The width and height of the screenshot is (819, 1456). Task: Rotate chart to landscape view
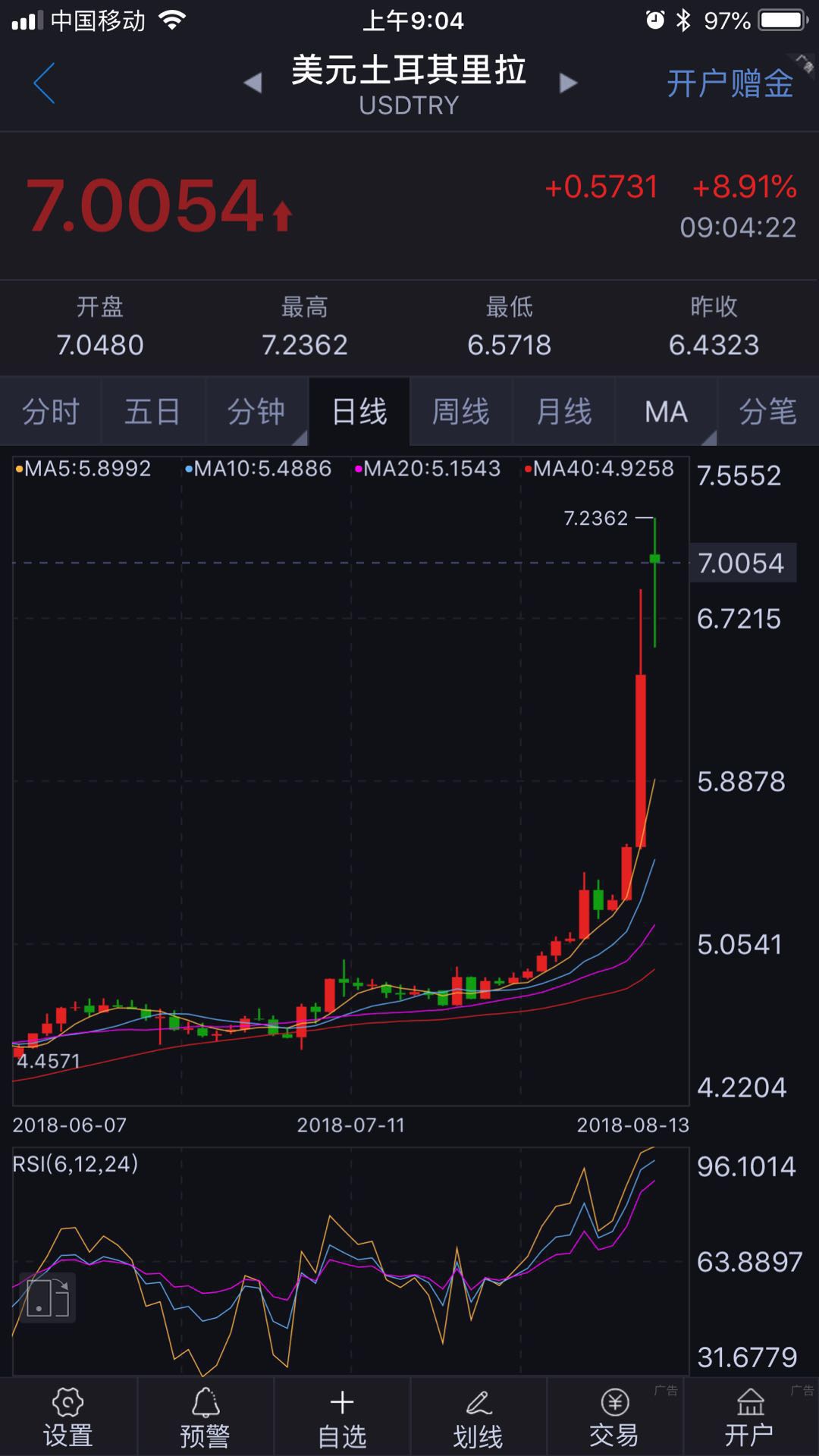click(x=47, y=1298)
